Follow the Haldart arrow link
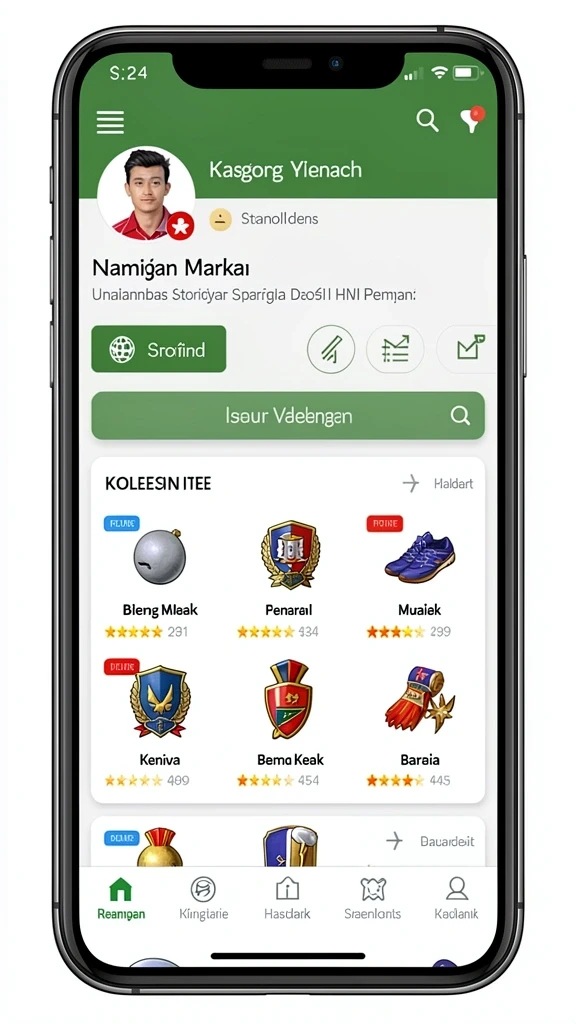This screenshot has width=576, height=1024. pyautogui.click(x=438, y=484)
